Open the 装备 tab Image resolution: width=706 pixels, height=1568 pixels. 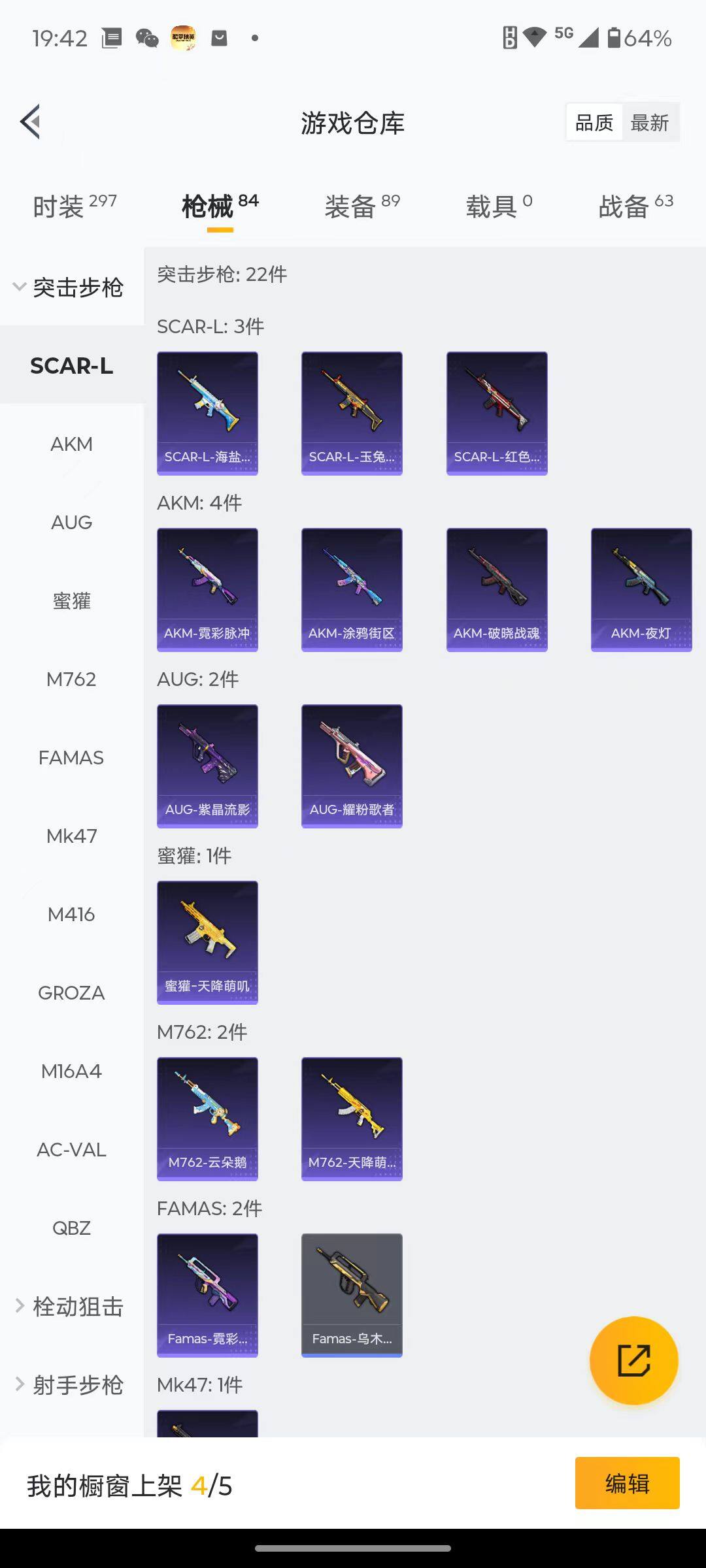(x=361, y=206)
